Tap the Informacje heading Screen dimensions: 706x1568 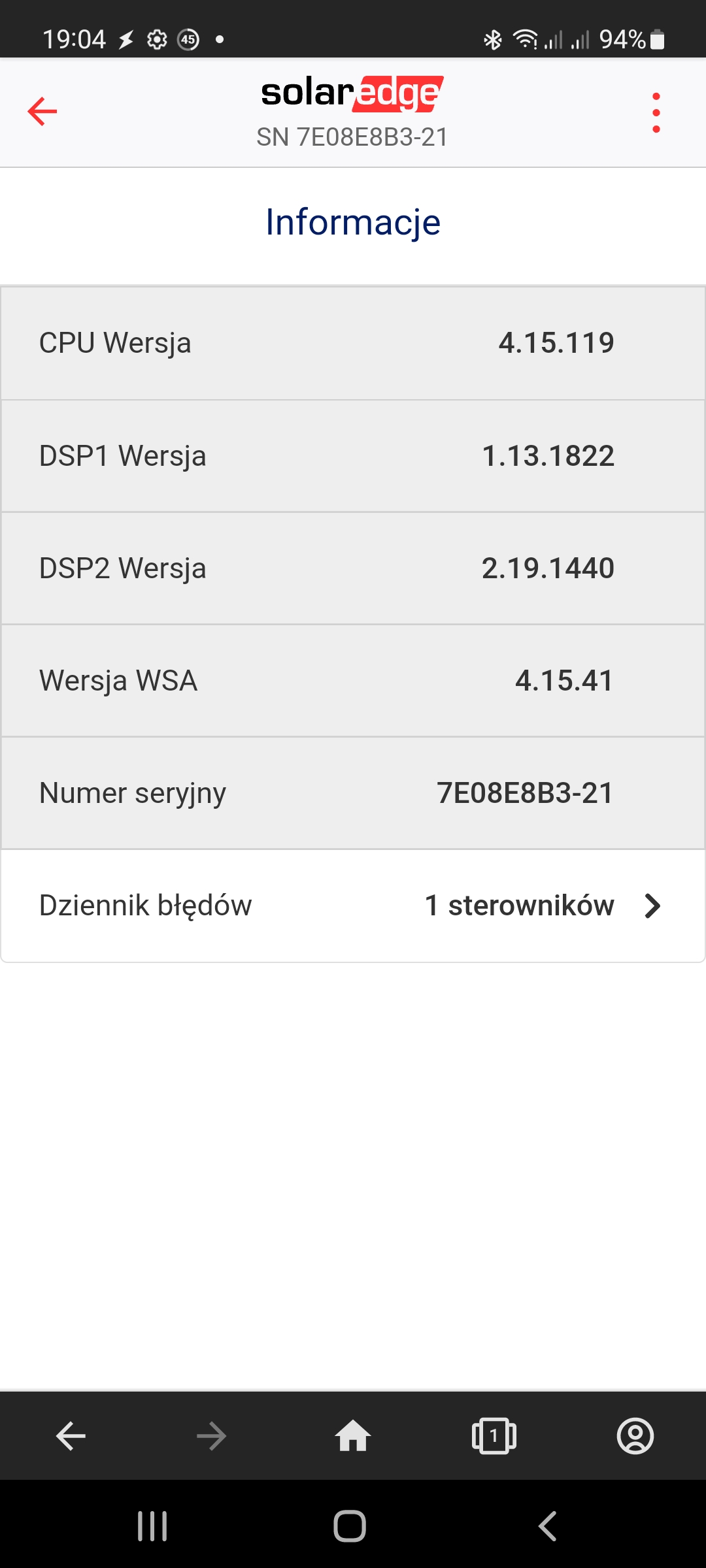pos(352,222)
